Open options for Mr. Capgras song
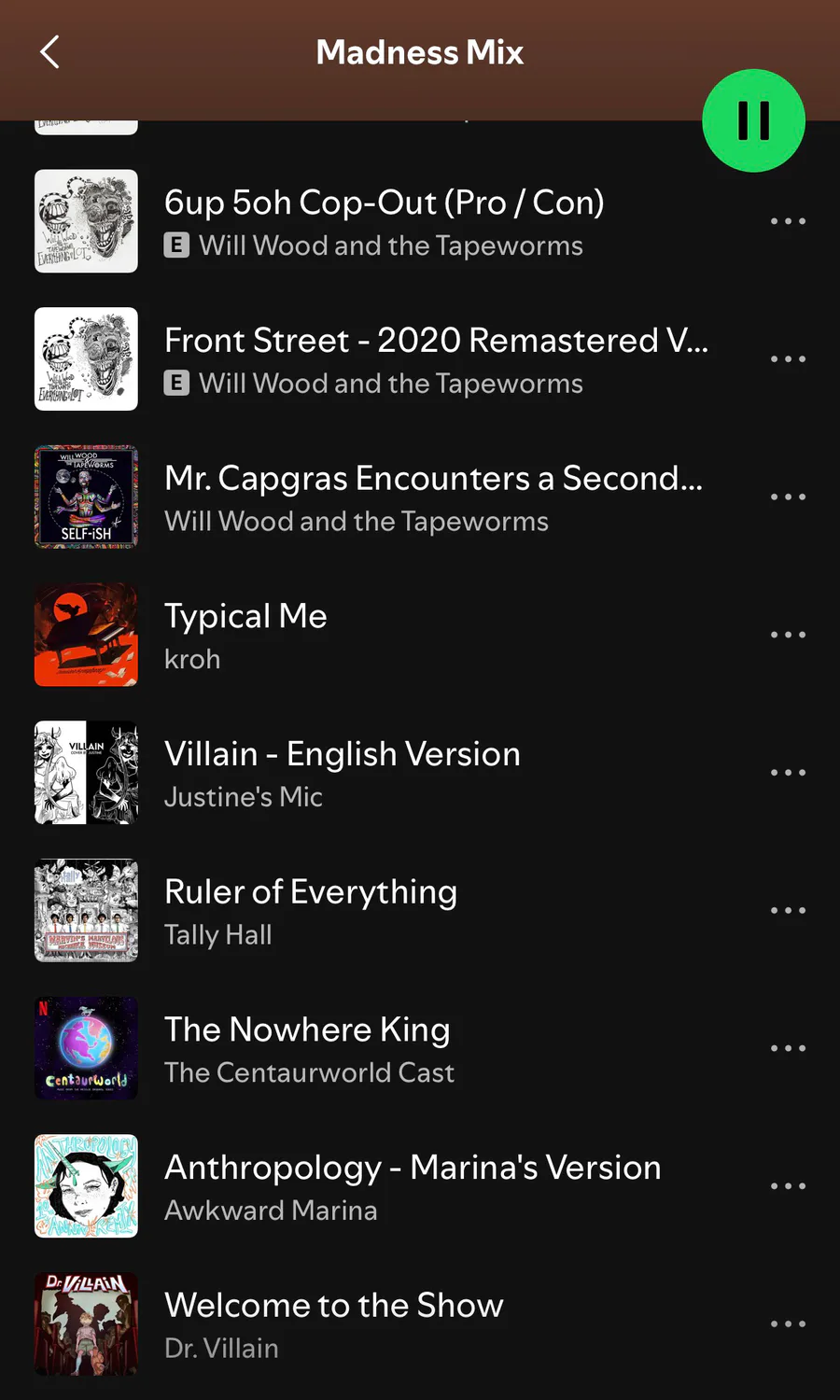The height and width of the screenshot is (1400, 840). pos(788,497)
